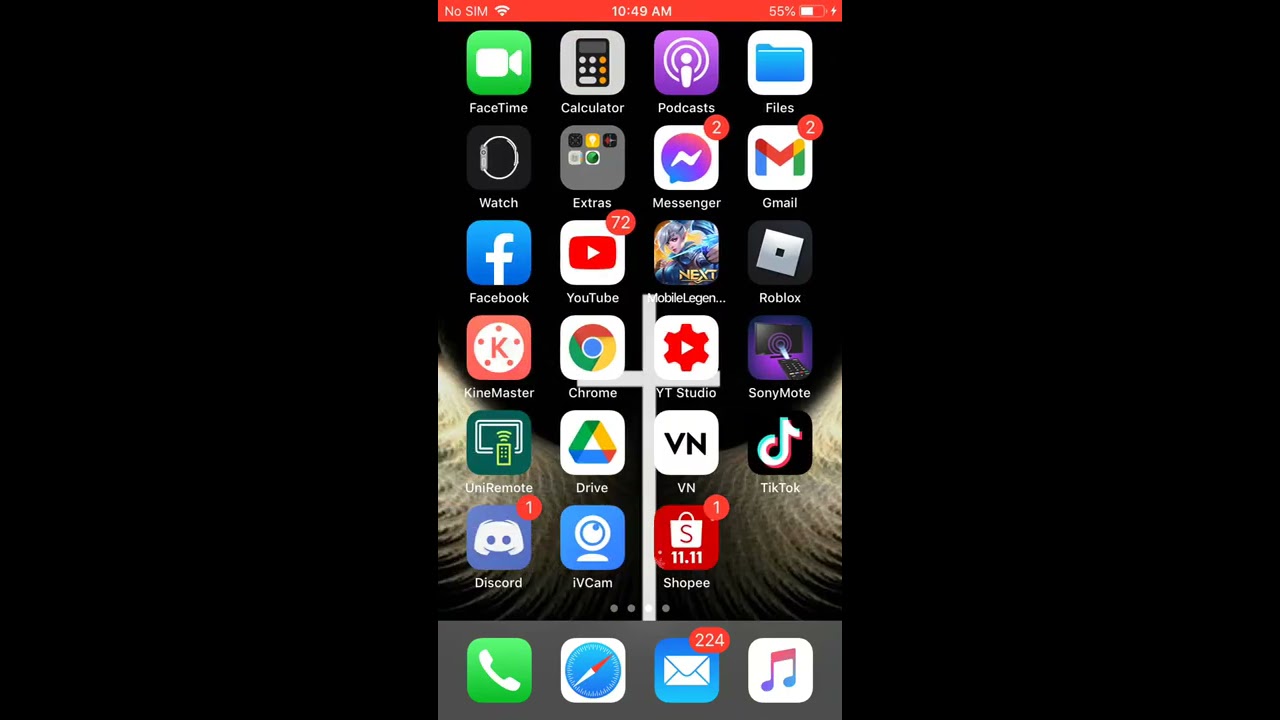Screen dimensions: 1280x720
Task: Open the FaceTime app
Action: point(498,63)
